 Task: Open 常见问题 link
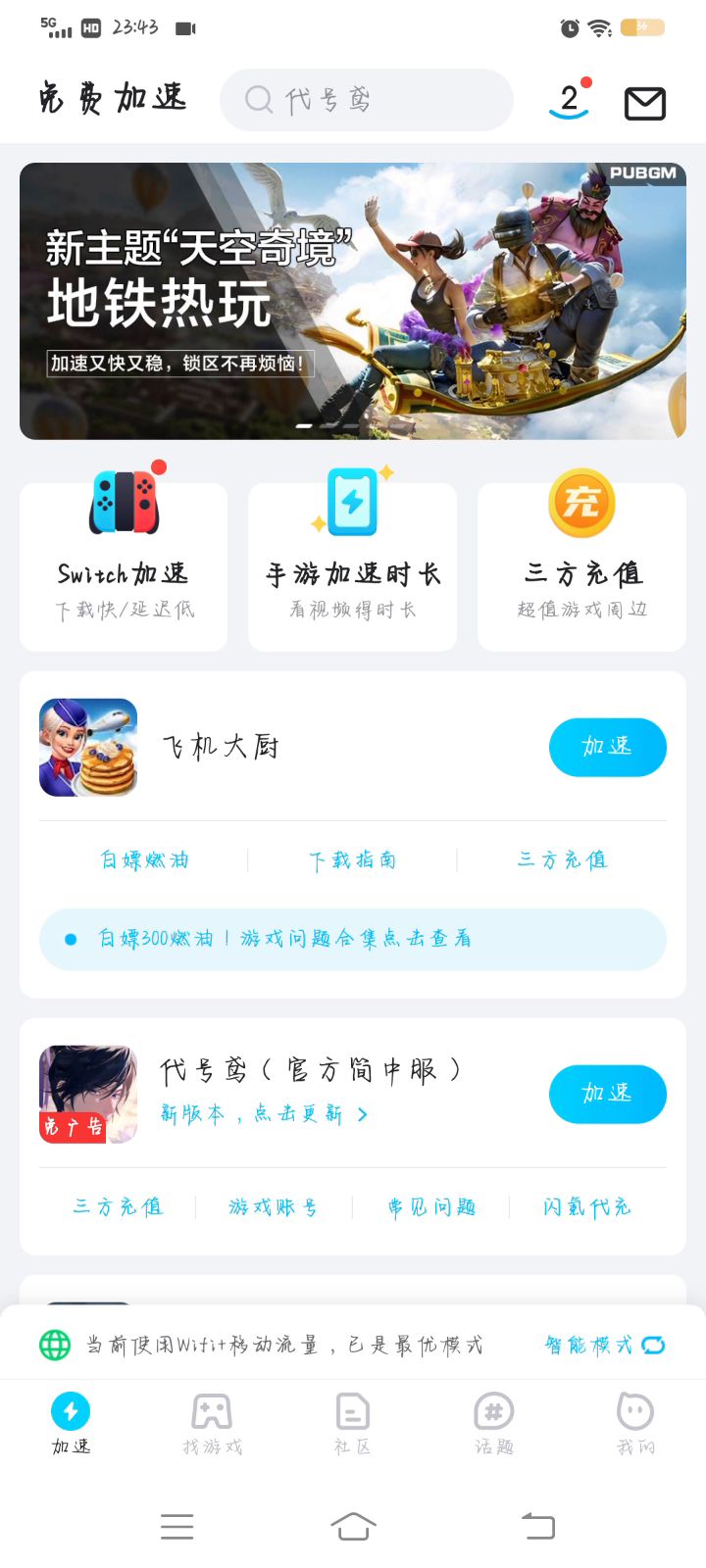tap(431, 1207)
